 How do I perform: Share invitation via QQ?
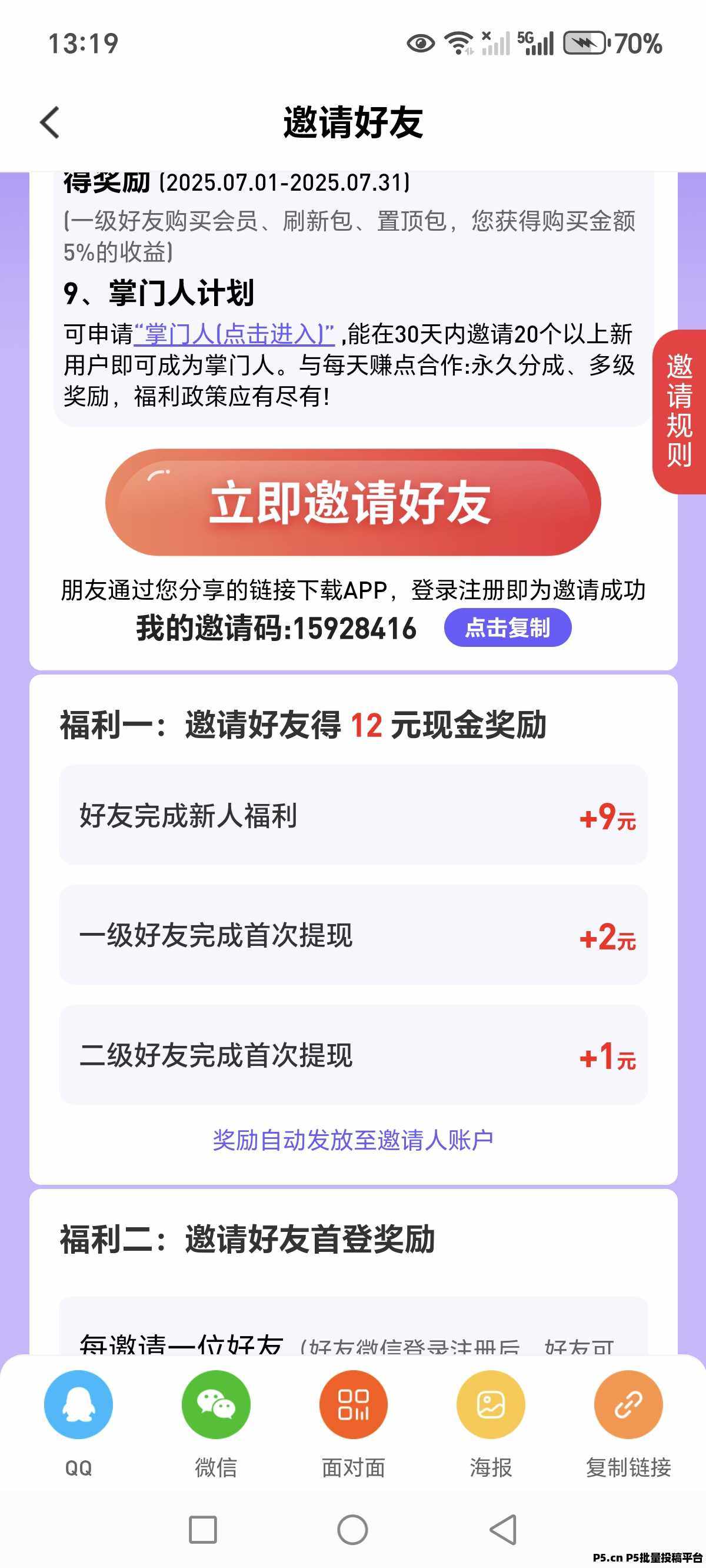click(78, 1404)
